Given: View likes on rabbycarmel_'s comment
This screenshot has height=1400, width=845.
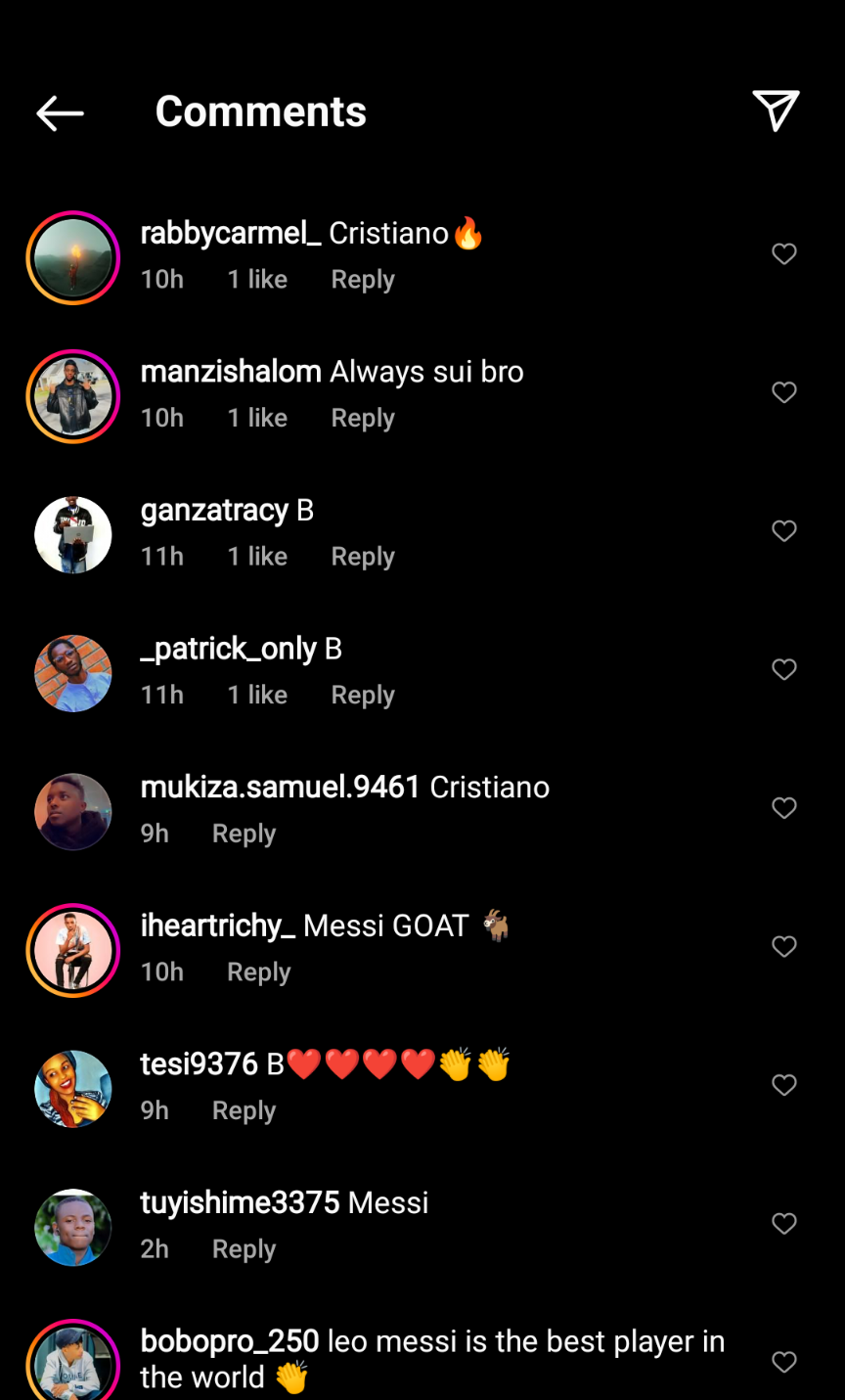Looking at the screenshot, I should [257, 280].
